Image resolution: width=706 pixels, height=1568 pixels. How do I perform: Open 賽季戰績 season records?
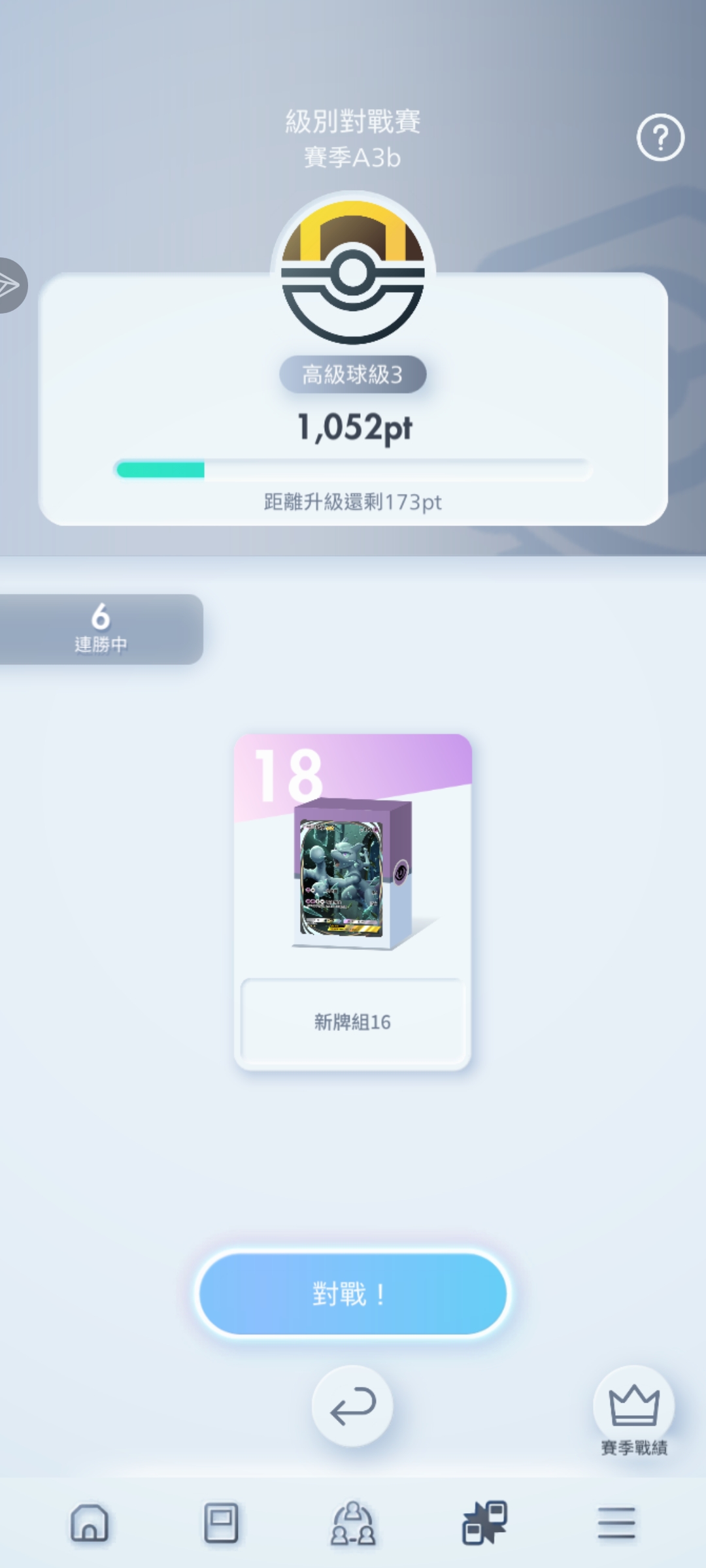tap(633, 1411)
